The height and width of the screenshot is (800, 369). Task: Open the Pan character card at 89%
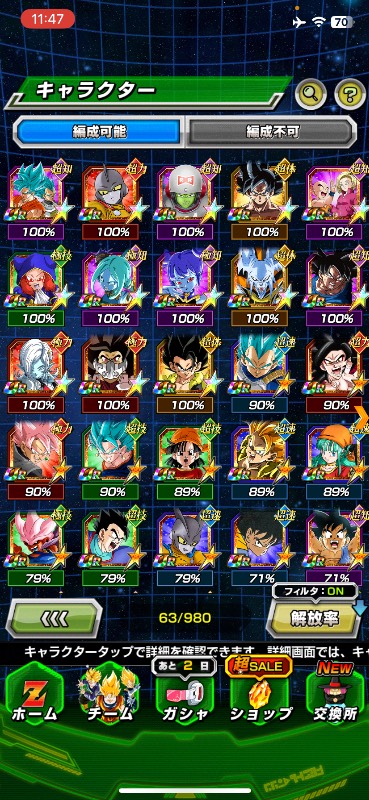185,460
